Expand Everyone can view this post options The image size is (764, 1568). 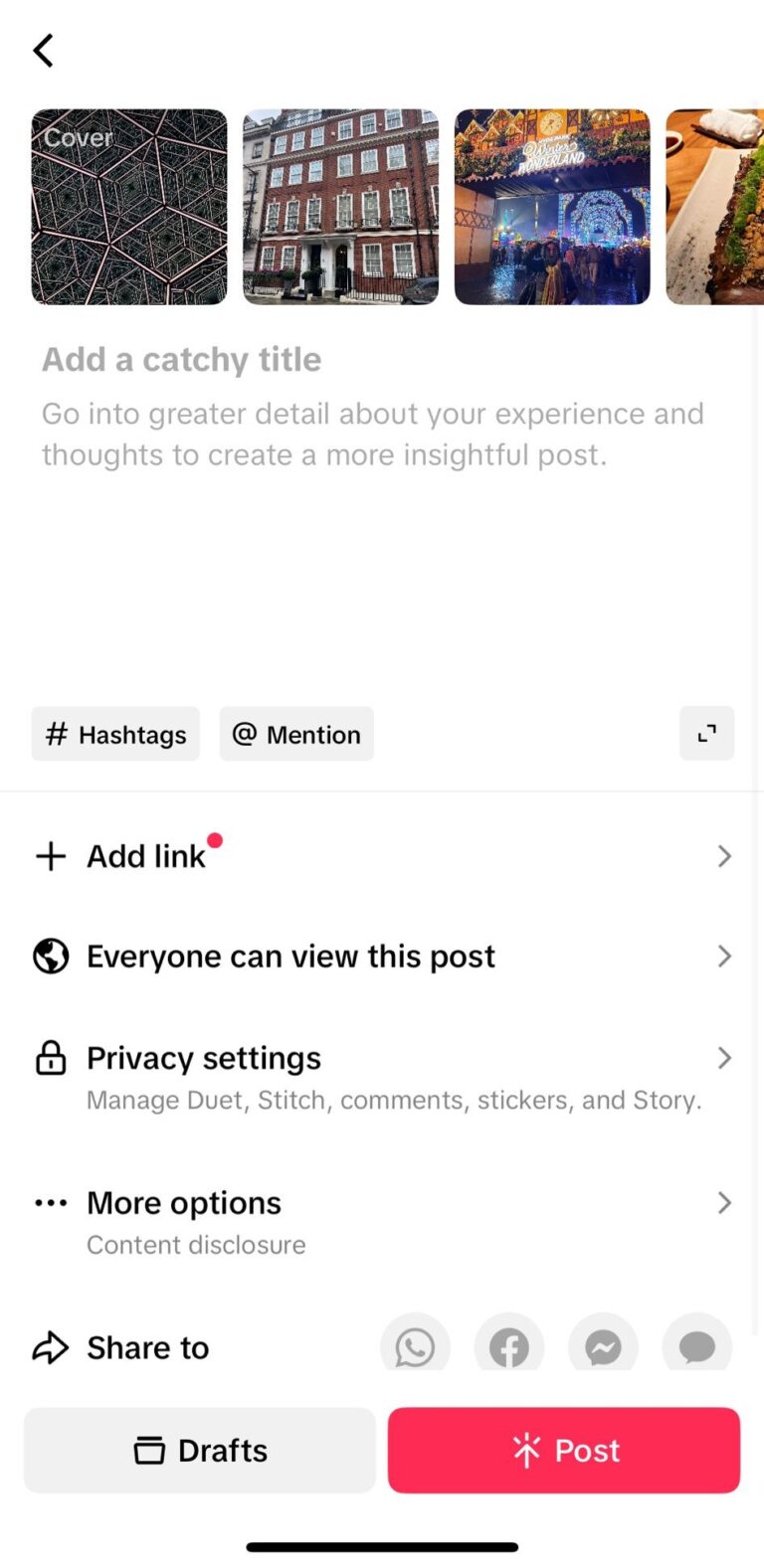[x=725, y=956]
